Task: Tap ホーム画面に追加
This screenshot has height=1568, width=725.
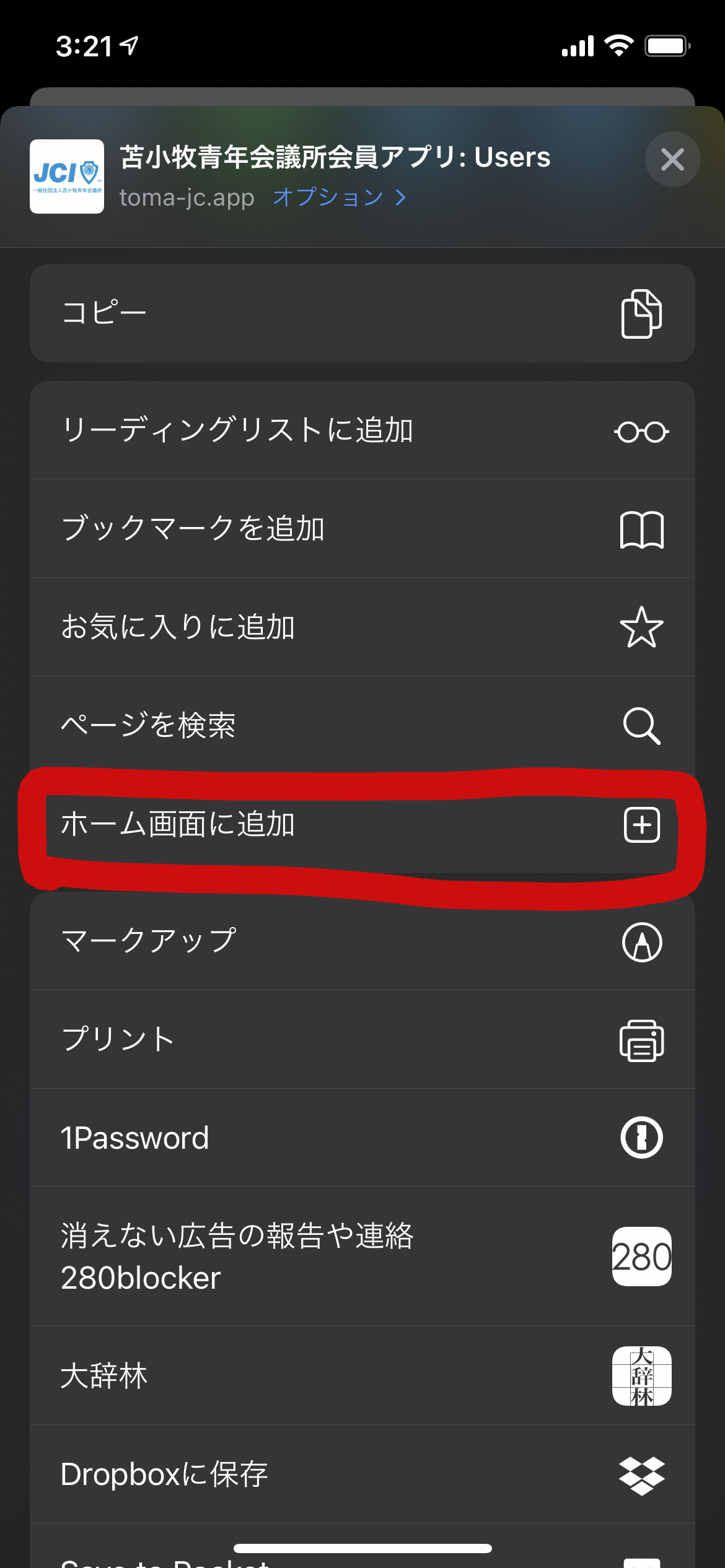Action: tap(362, 825)
